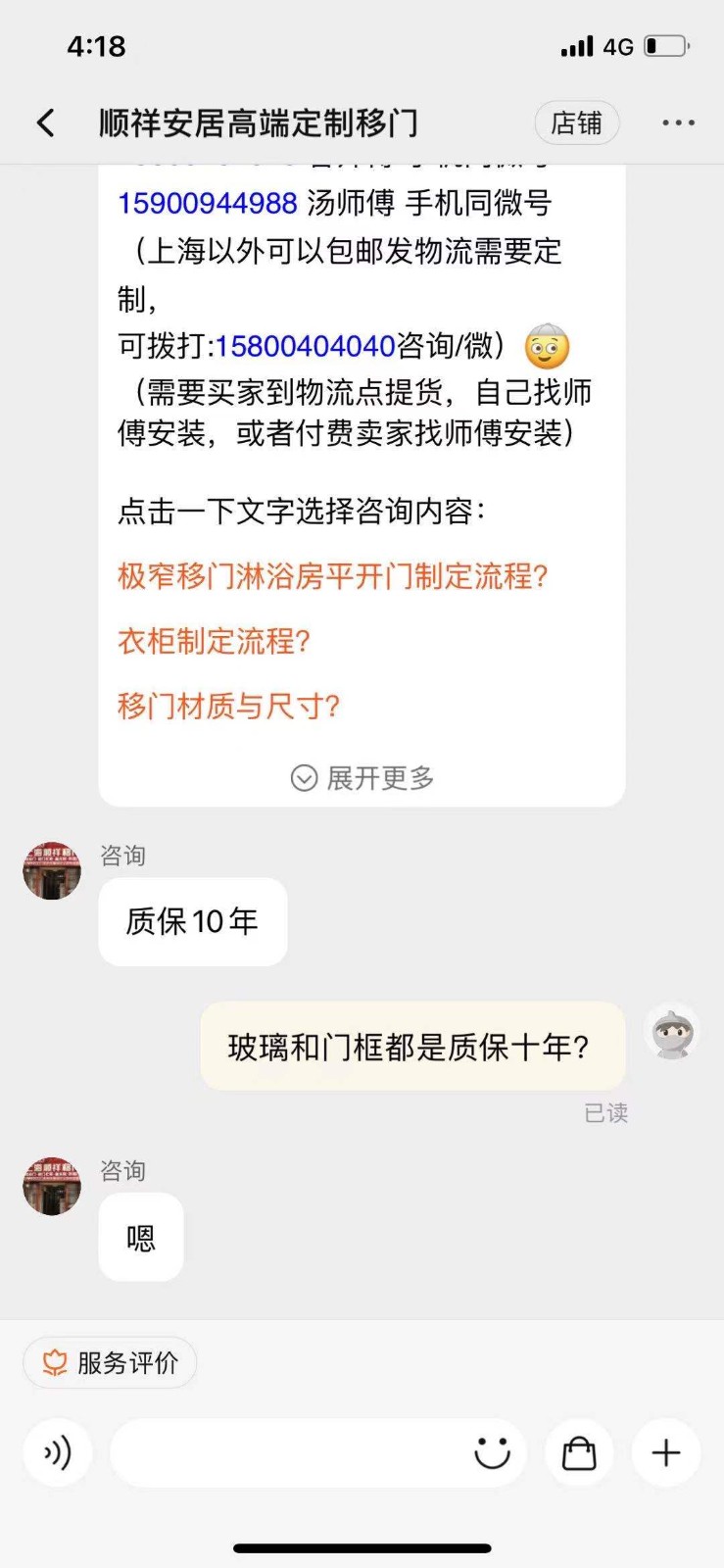Tap phone number 15900944988
The height and width of the screenshot is (1568, 724).
[207, 203]
